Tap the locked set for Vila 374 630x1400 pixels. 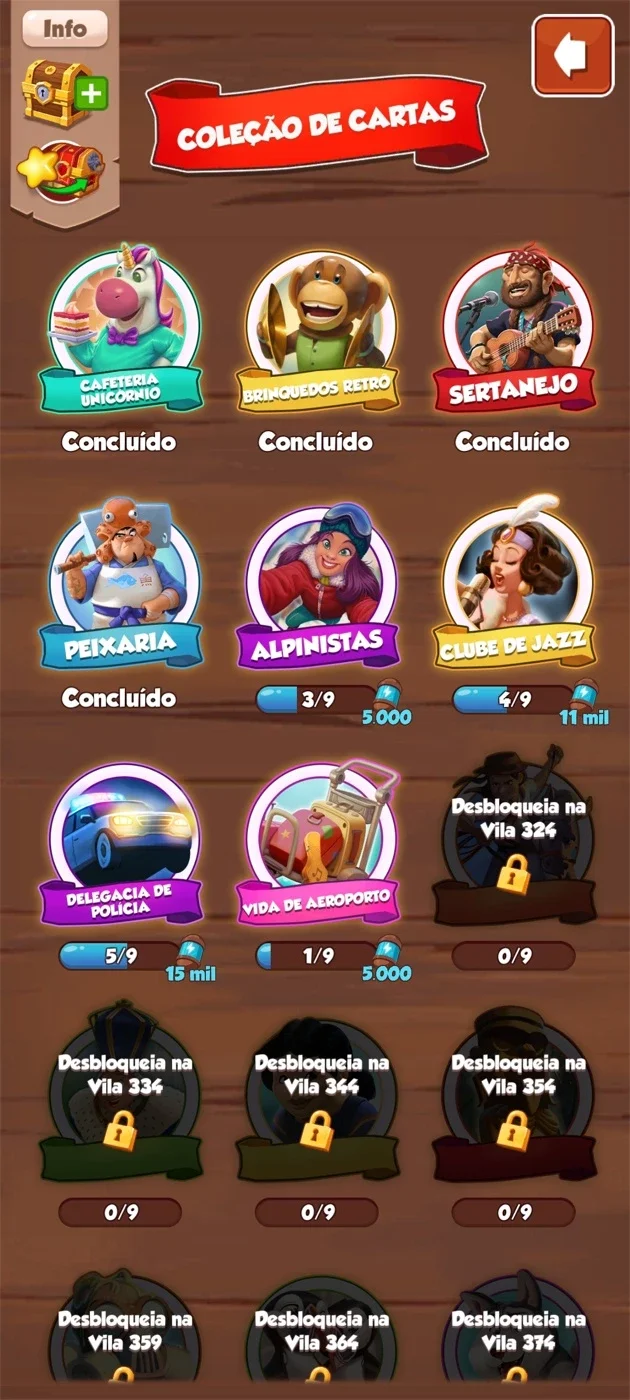pyautogui.click(x=514, y=1335)
